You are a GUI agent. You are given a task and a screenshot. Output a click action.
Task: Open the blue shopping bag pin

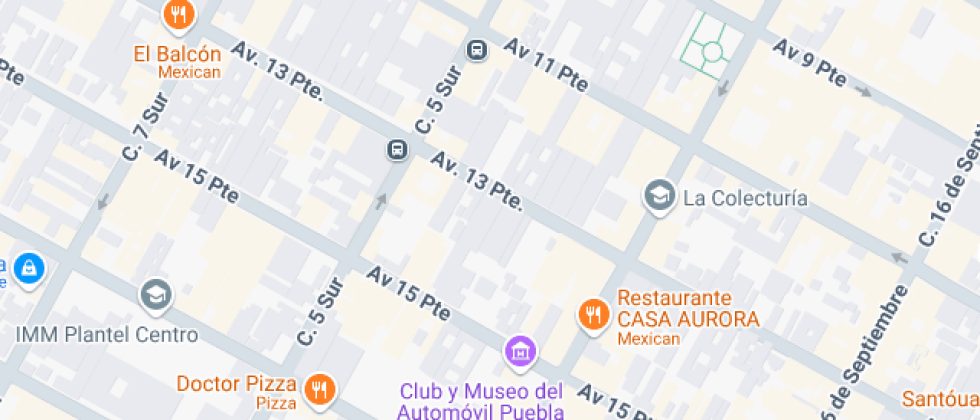point(30,268)
